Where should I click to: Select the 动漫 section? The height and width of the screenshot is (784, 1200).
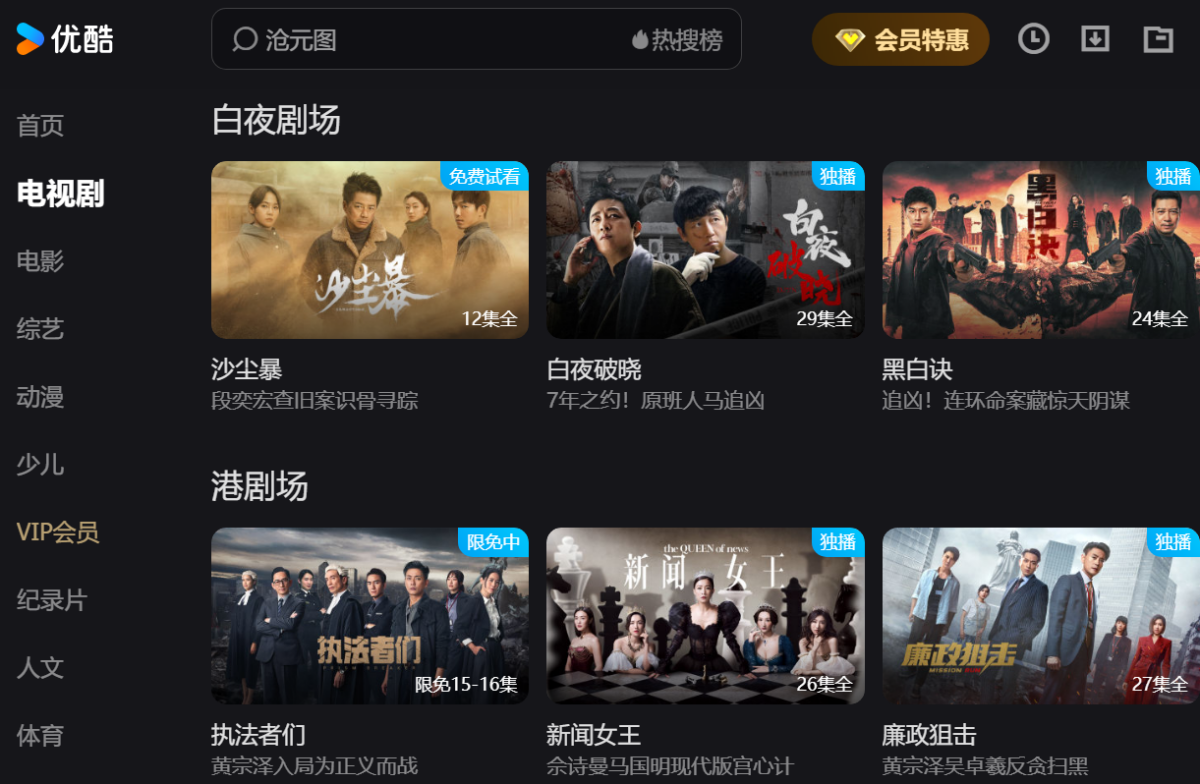click(x=41, y=397)
